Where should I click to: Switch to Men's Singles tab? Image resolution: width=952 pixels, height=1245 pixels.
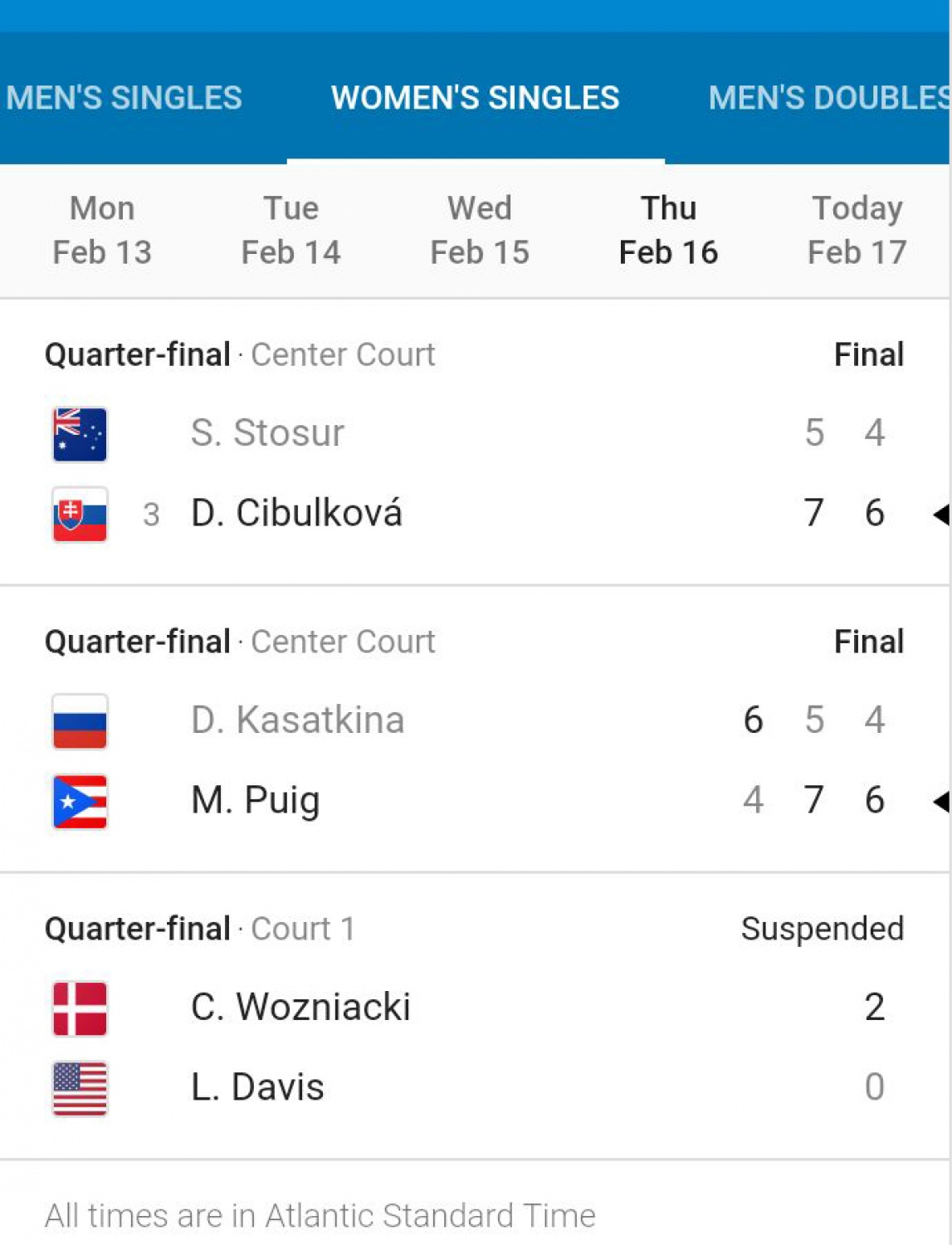click(x=124, y=98)
